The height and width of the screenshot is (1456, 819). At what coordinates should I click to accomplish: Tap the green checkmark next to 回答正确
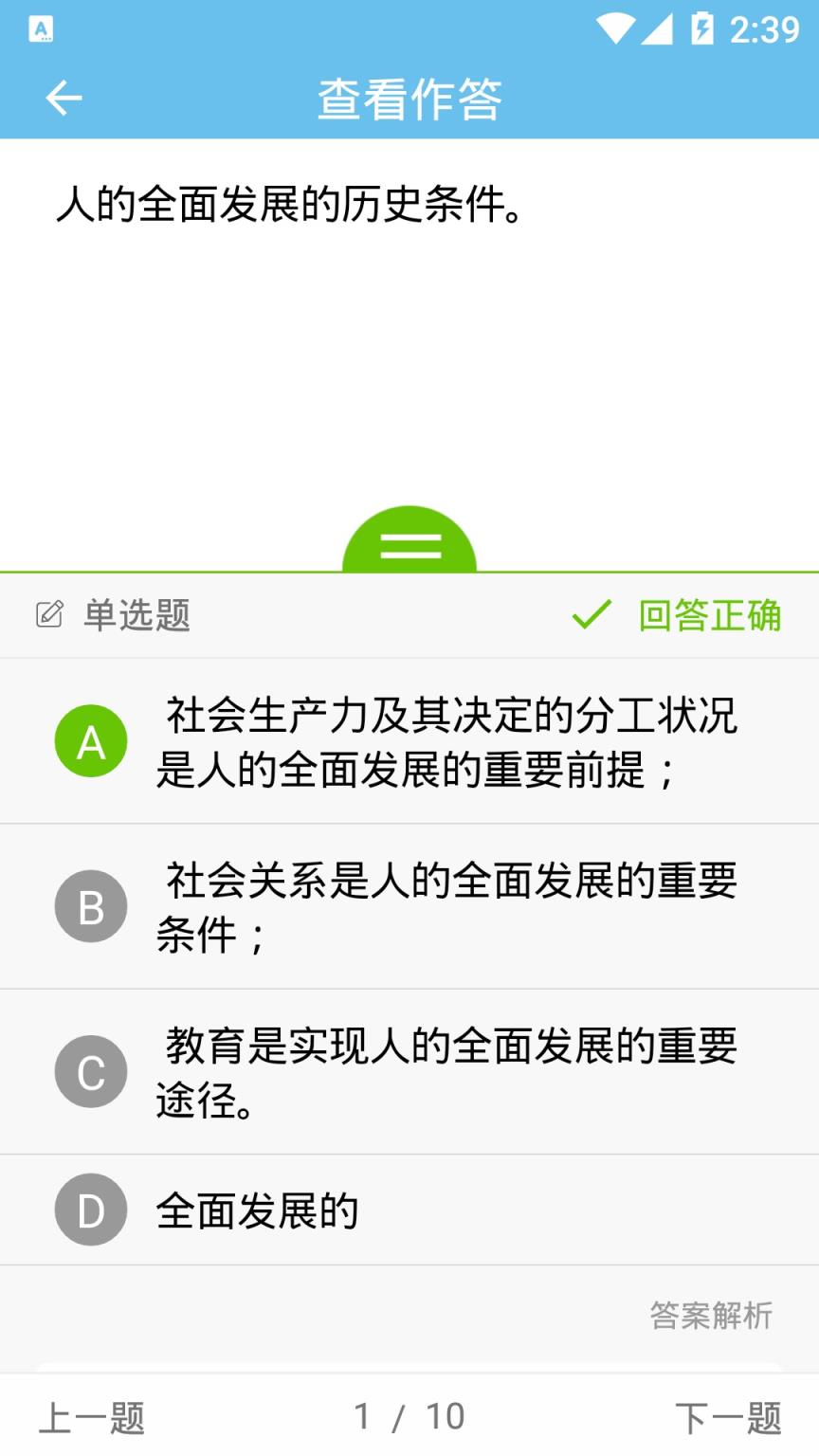click(x=588, y=615)
